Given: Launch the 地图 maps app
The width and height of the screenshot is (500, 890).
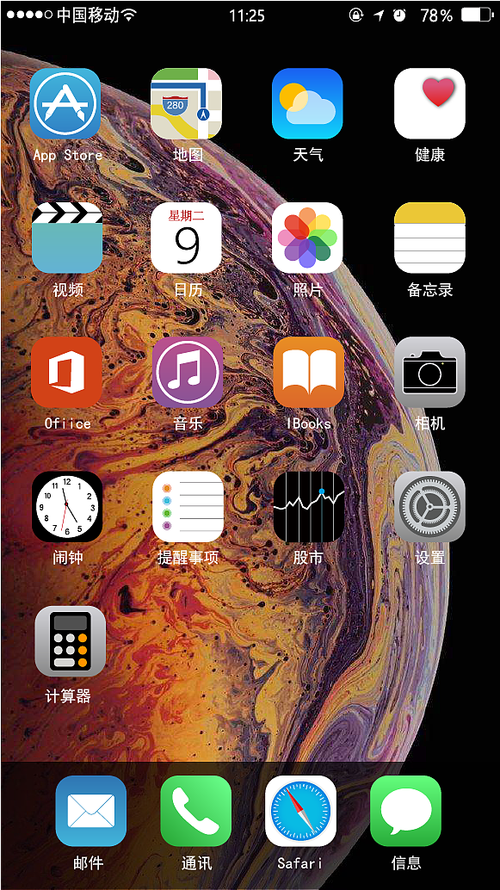Looking at the screenshot, I should pyautogui.click(x=186, y=104).
